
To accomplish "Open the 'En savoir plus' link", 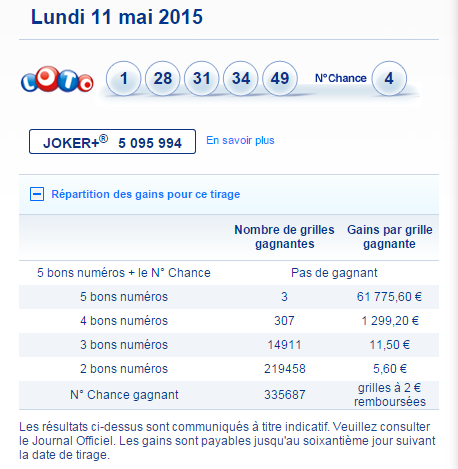I will (240, 140).
